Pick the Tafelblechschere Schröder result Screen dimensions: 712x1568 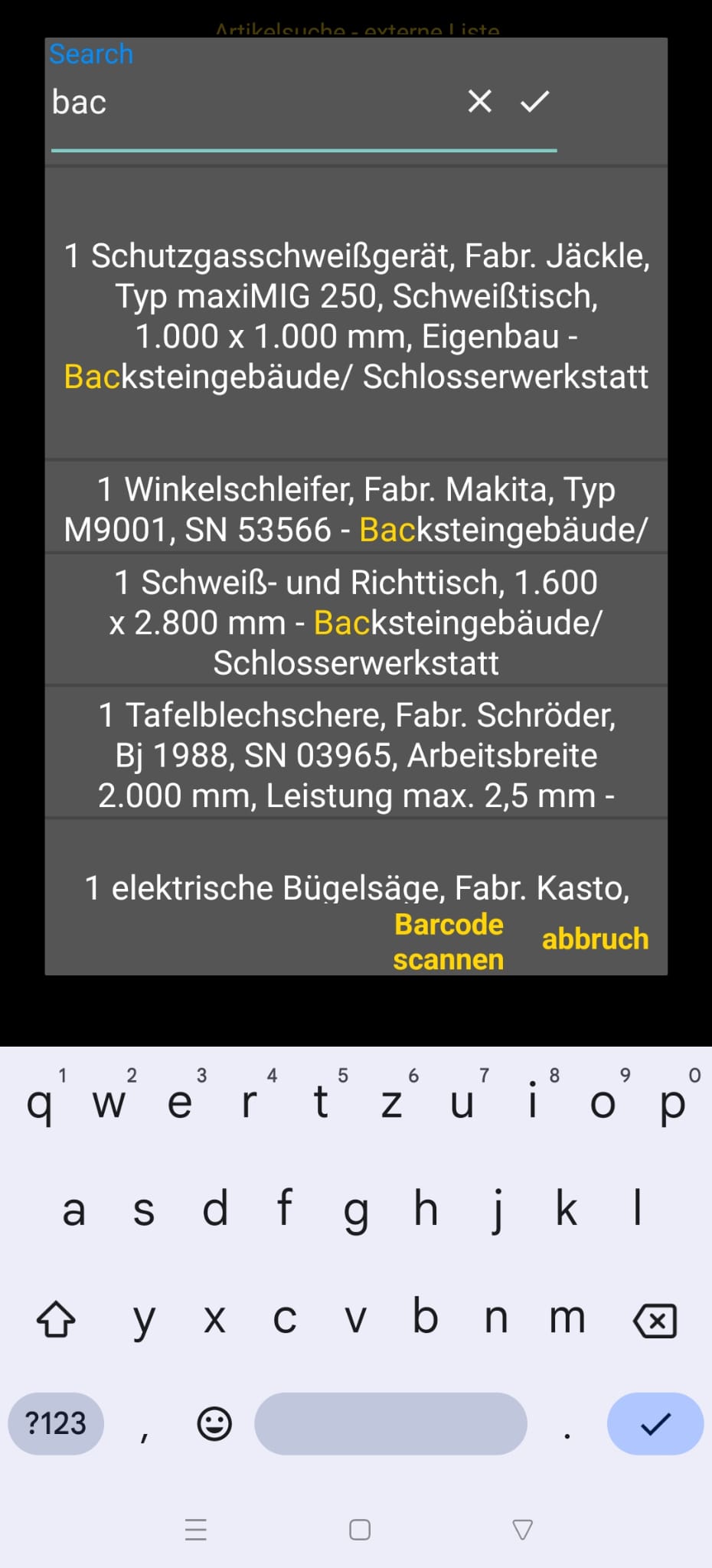(x=356, y=755)
